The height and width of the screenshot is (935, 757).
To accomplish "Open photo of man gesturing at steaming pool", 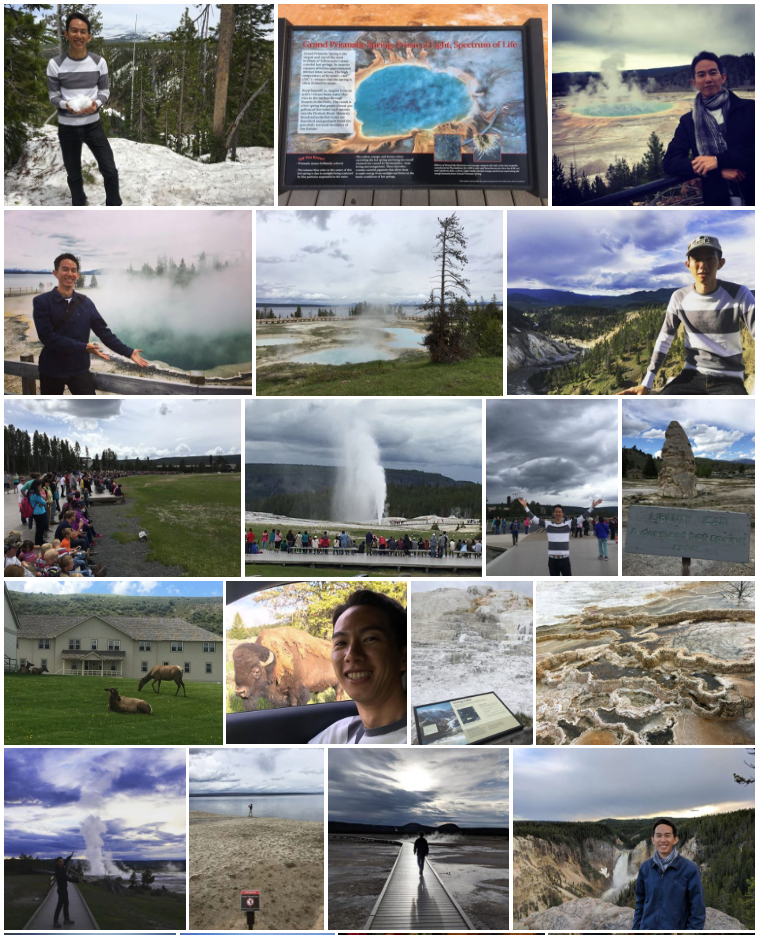I will click(127, 302).
